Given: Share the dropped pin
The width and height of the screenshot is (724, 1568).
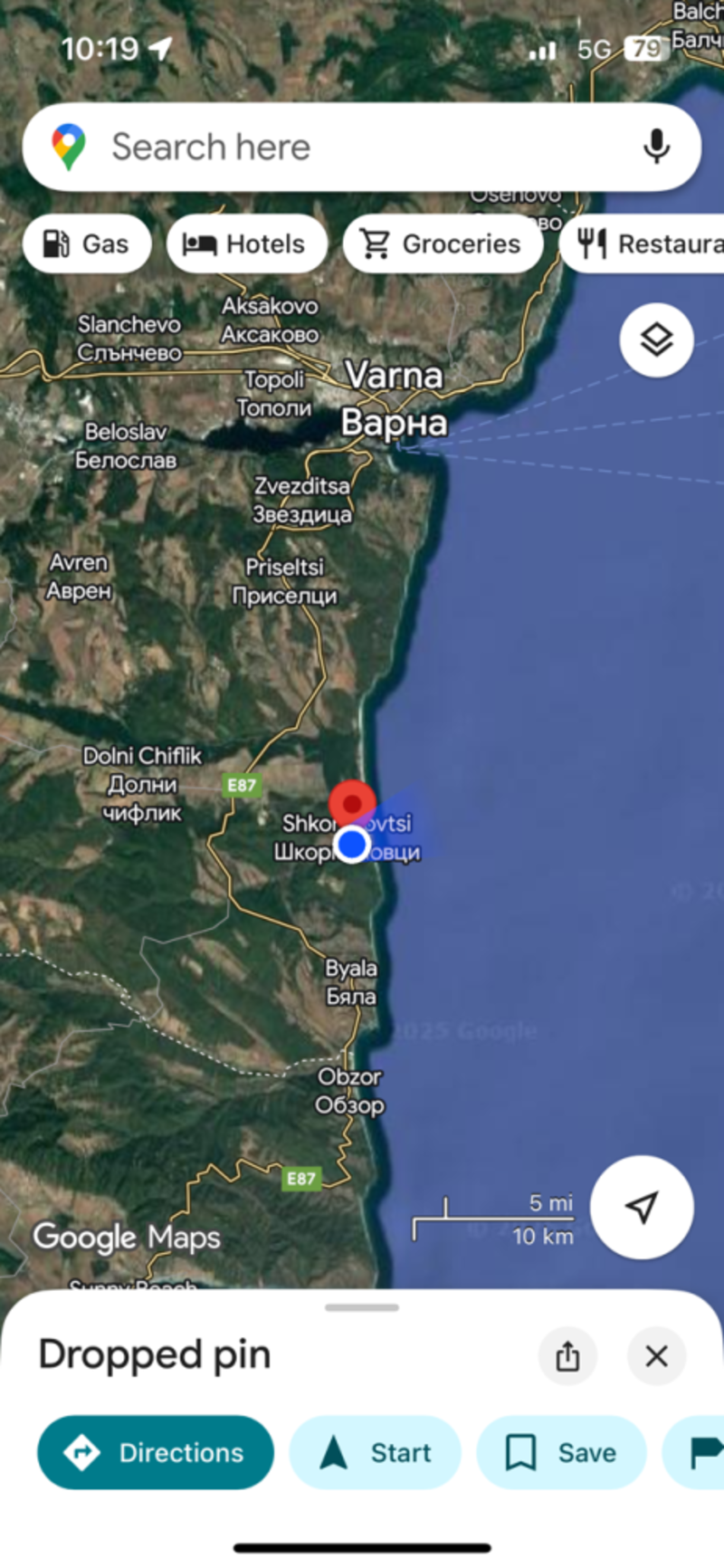Looking at the screenshot, I should [x=567, y=1355].
